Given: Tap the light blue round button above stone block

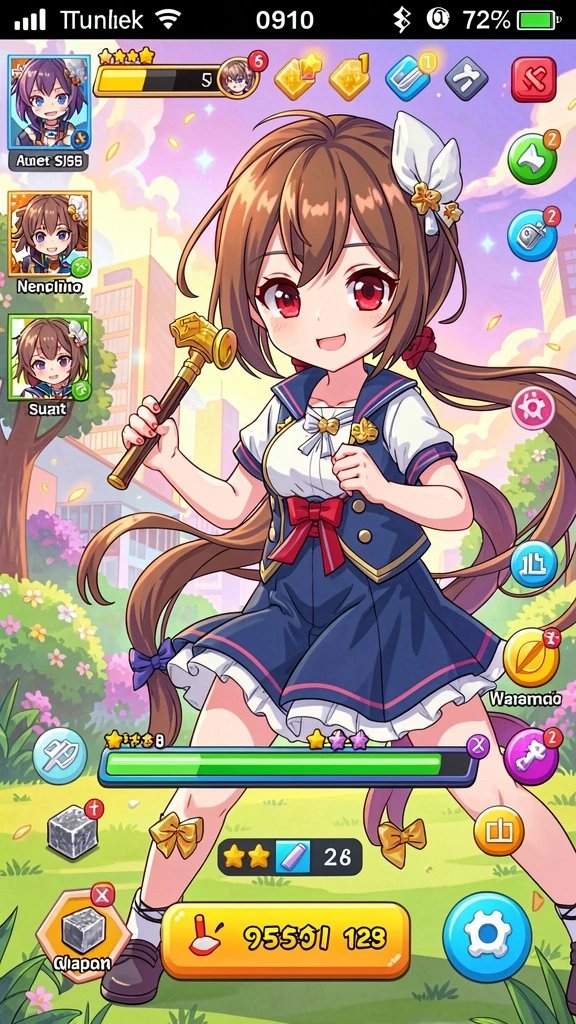Looking at the screenshot, I should pyautogui.click(x=60, y=756).
